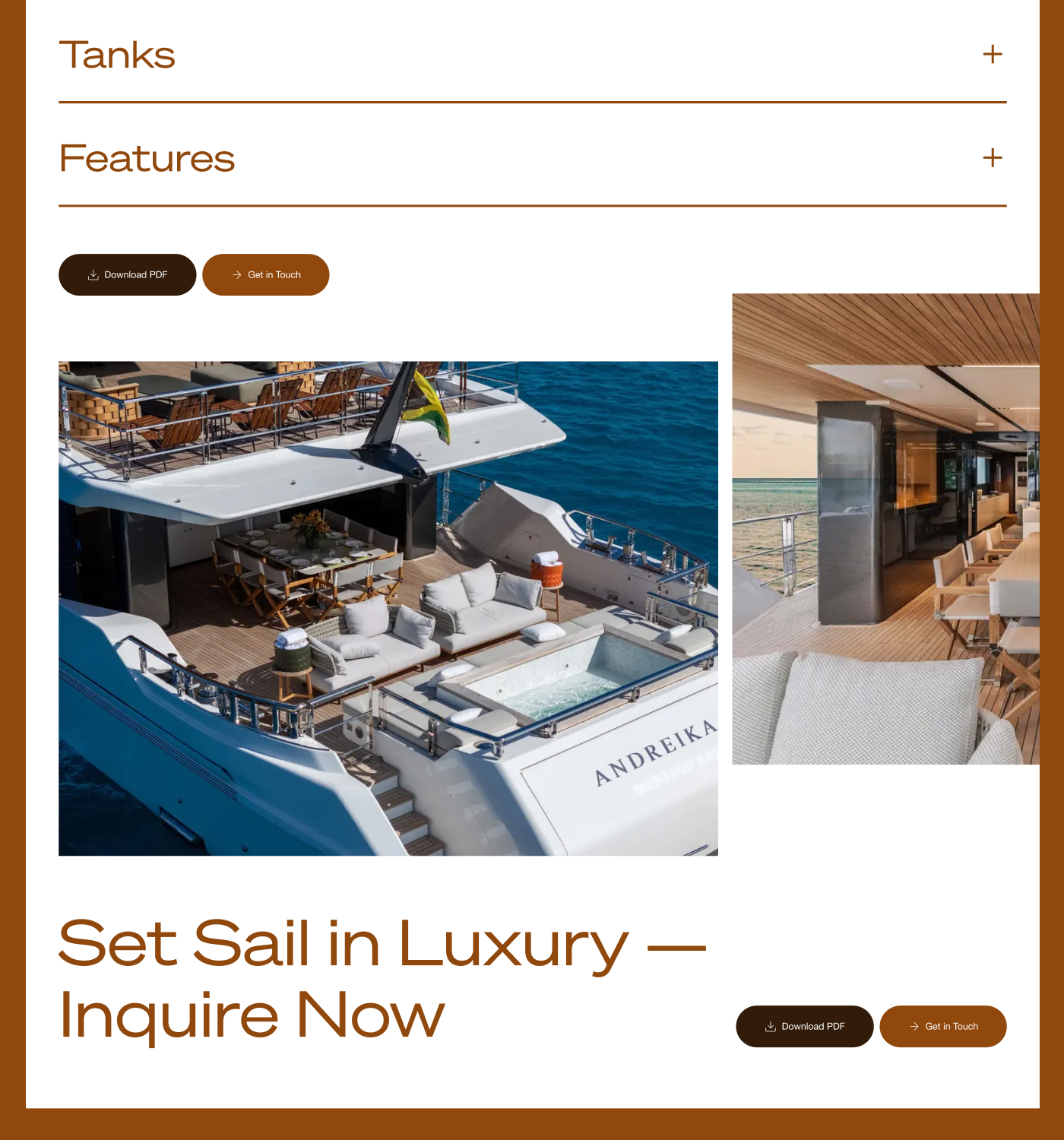Click the download icon in the top Download PDF button
This screenshot has width=1064, height=1140.
tap(93, 274)
